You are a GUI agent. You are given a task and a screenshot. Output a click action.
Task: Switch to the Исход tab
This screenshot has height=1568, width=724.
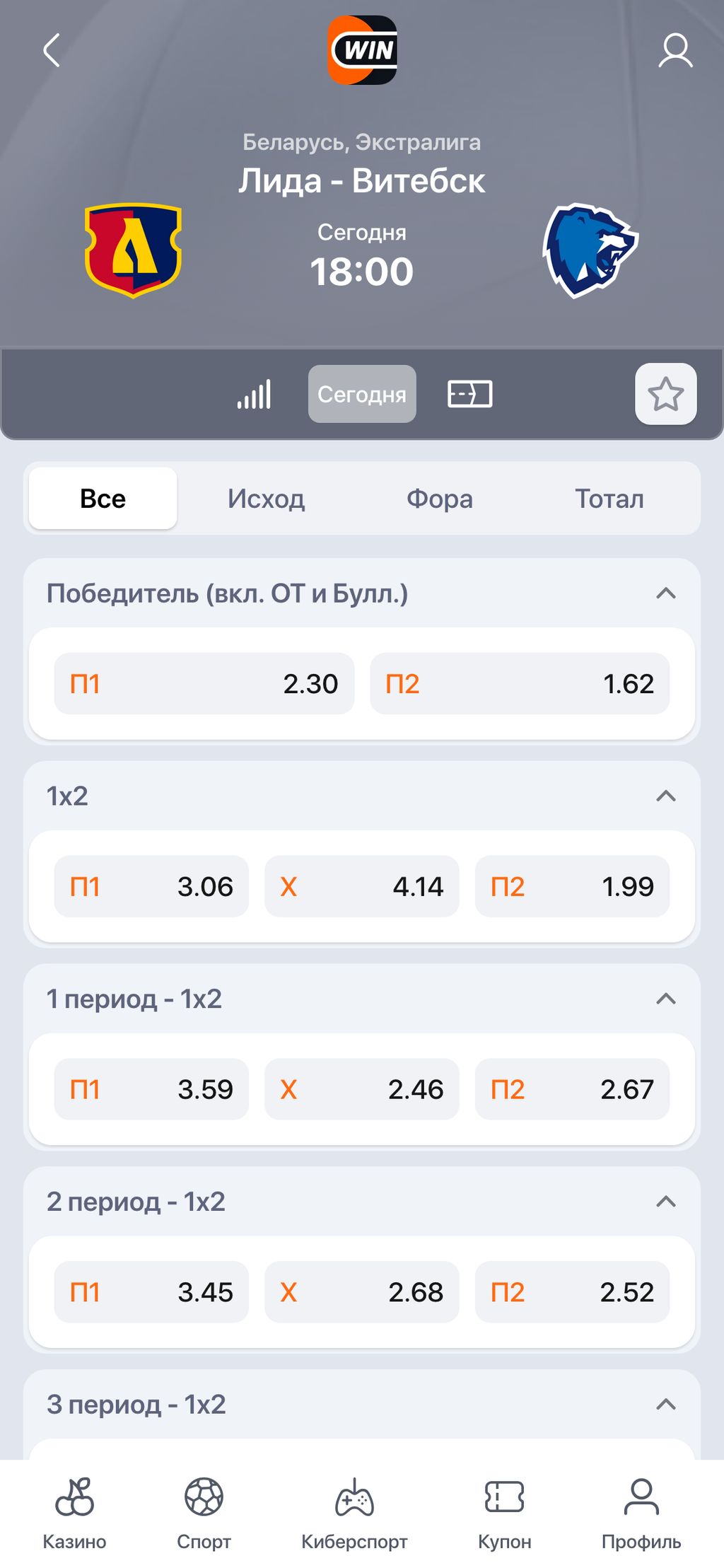tap(267, 499)
